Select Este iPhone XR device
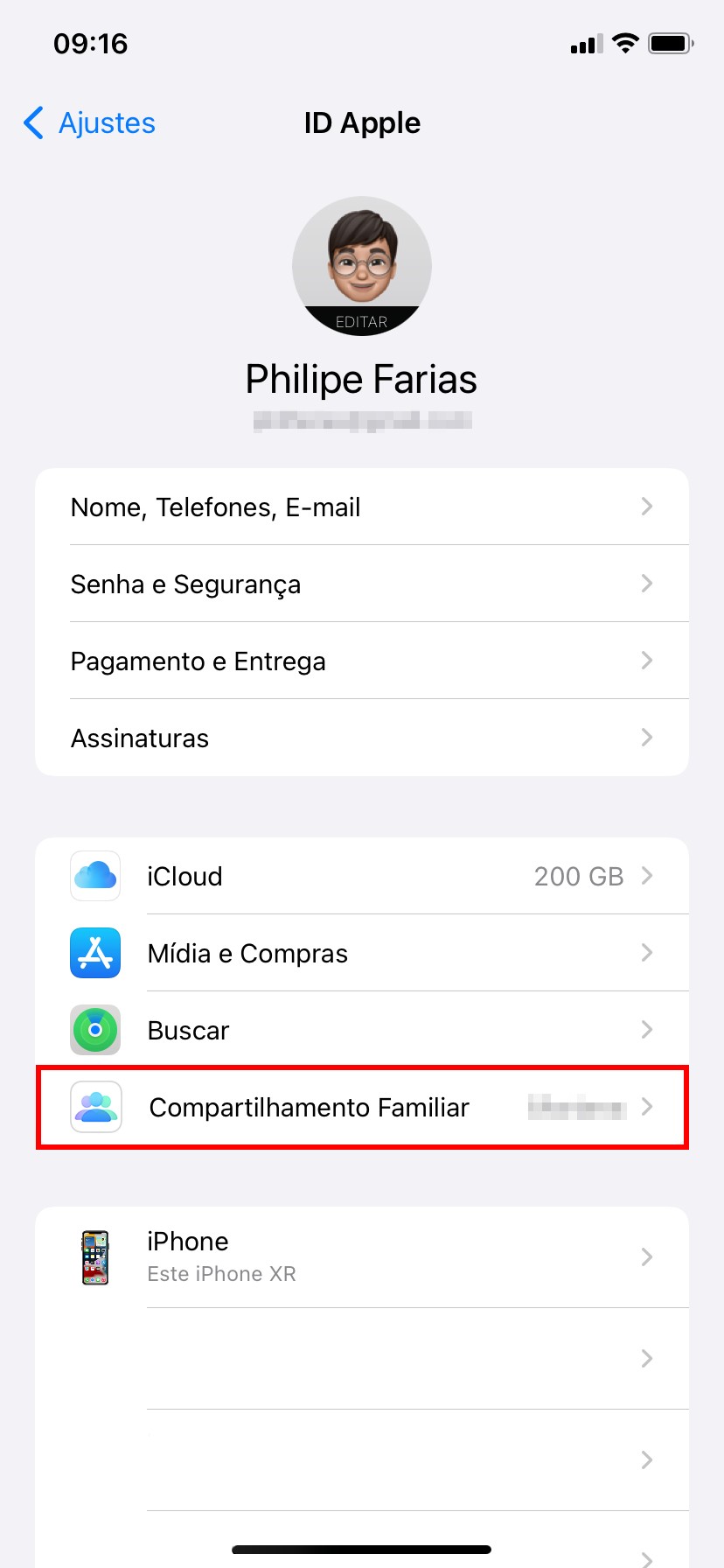The height and width of the screenshot is (1568, 724). (x=361, y=1257)
